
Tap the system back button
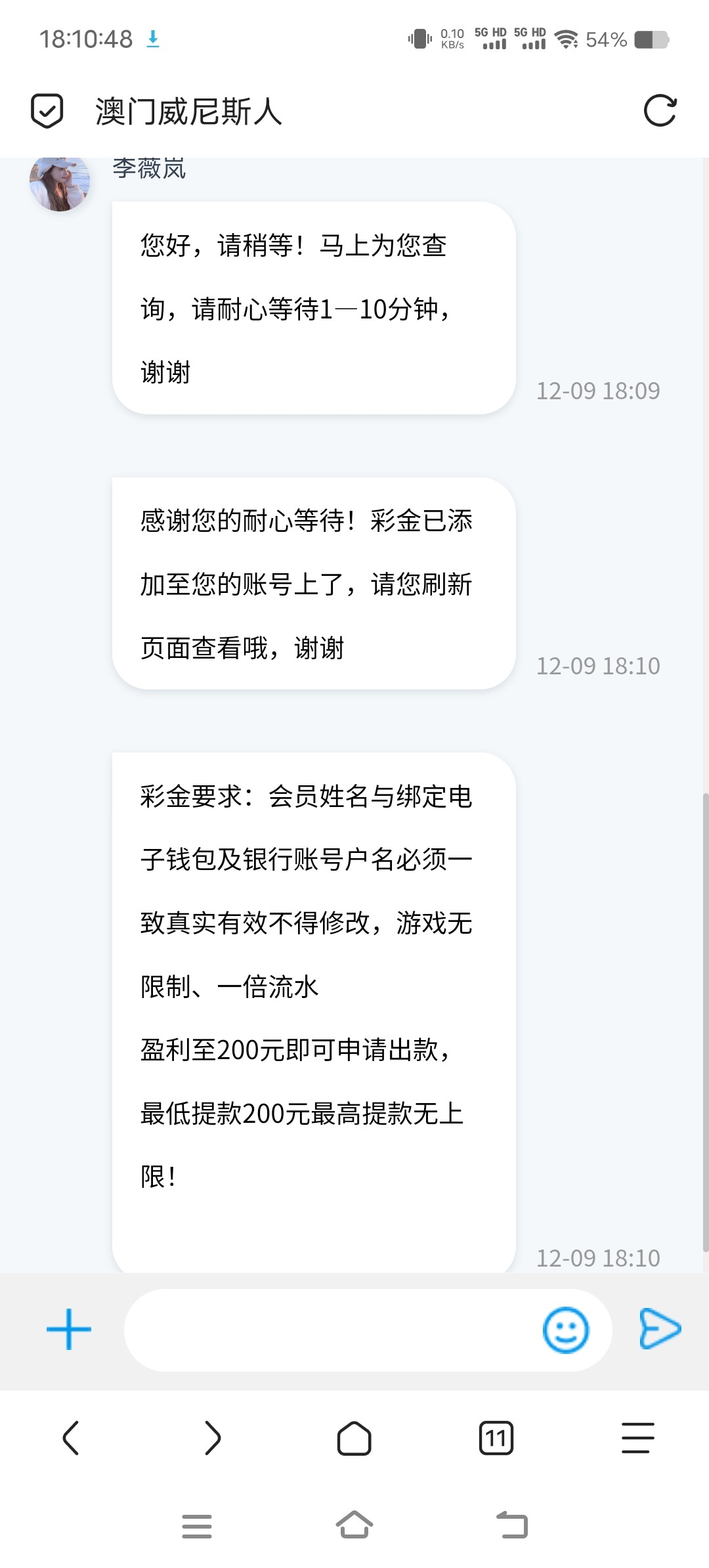click(x=512, y=1525)
